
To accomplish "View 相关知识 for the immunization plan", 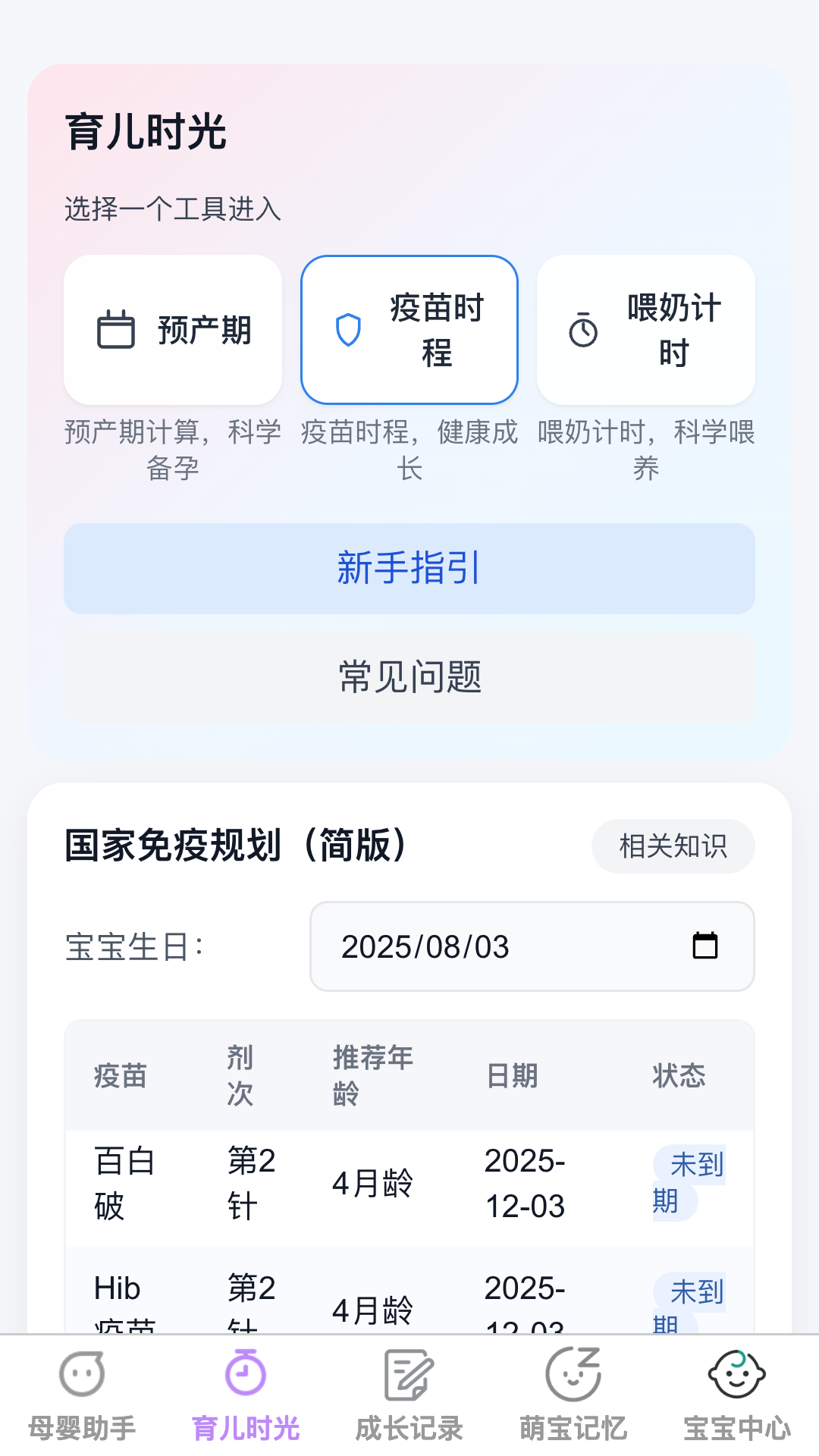I will [673, 846].
